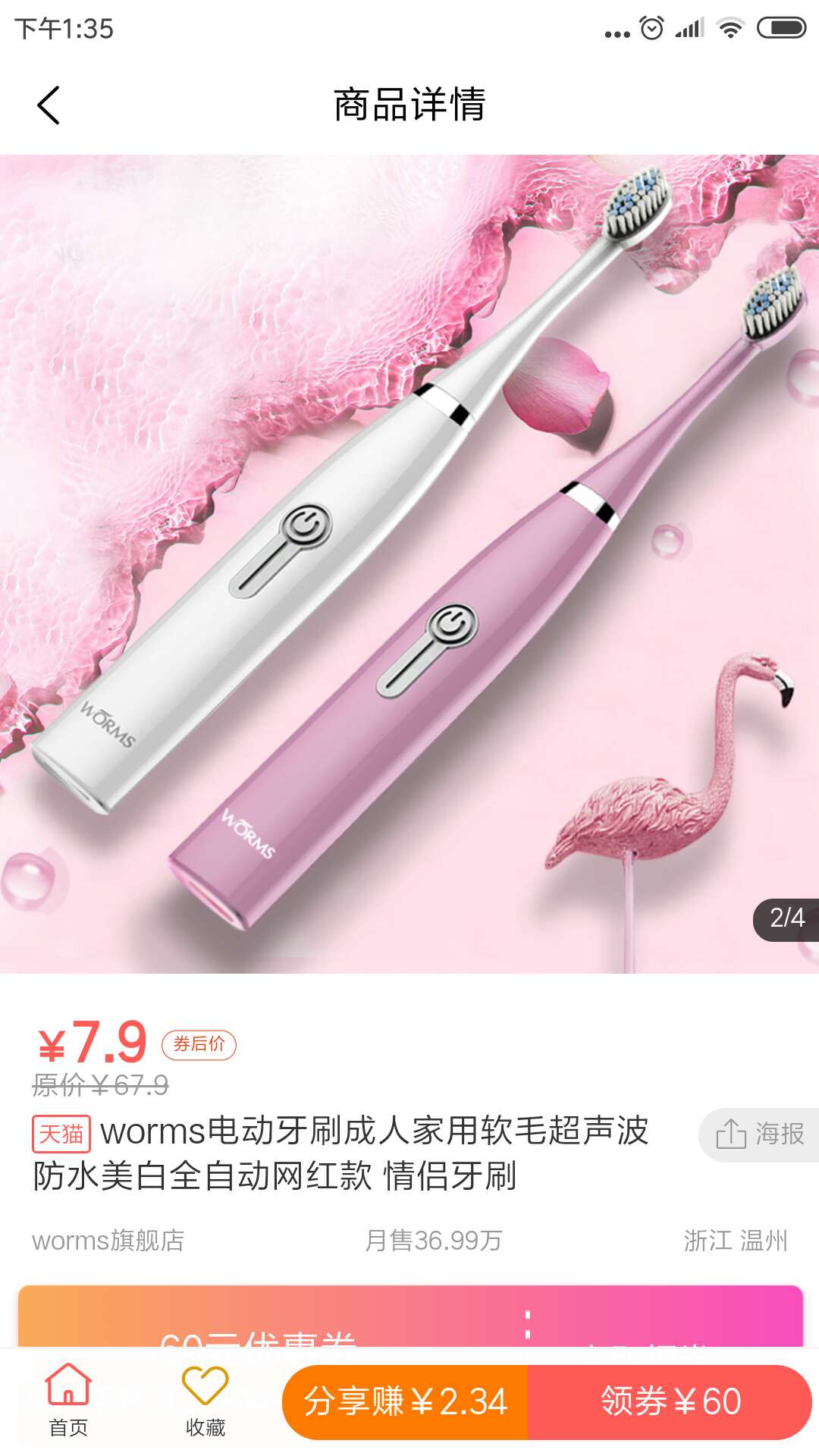Open the toothbrush product image
Viewport: 819px width, 1456px height.
[409, 563]
